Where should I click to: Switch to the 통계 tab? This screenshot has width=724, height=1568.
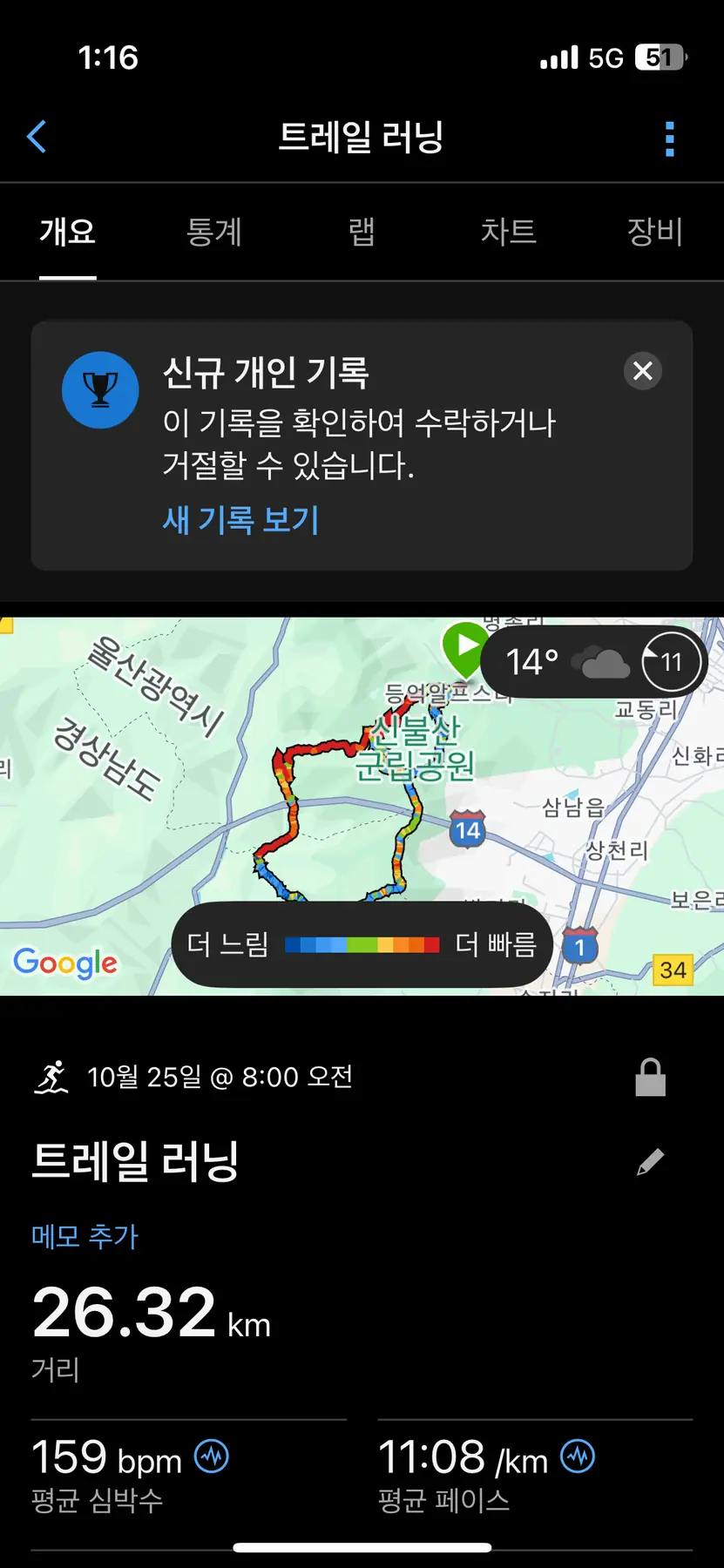tap(213, 232)
